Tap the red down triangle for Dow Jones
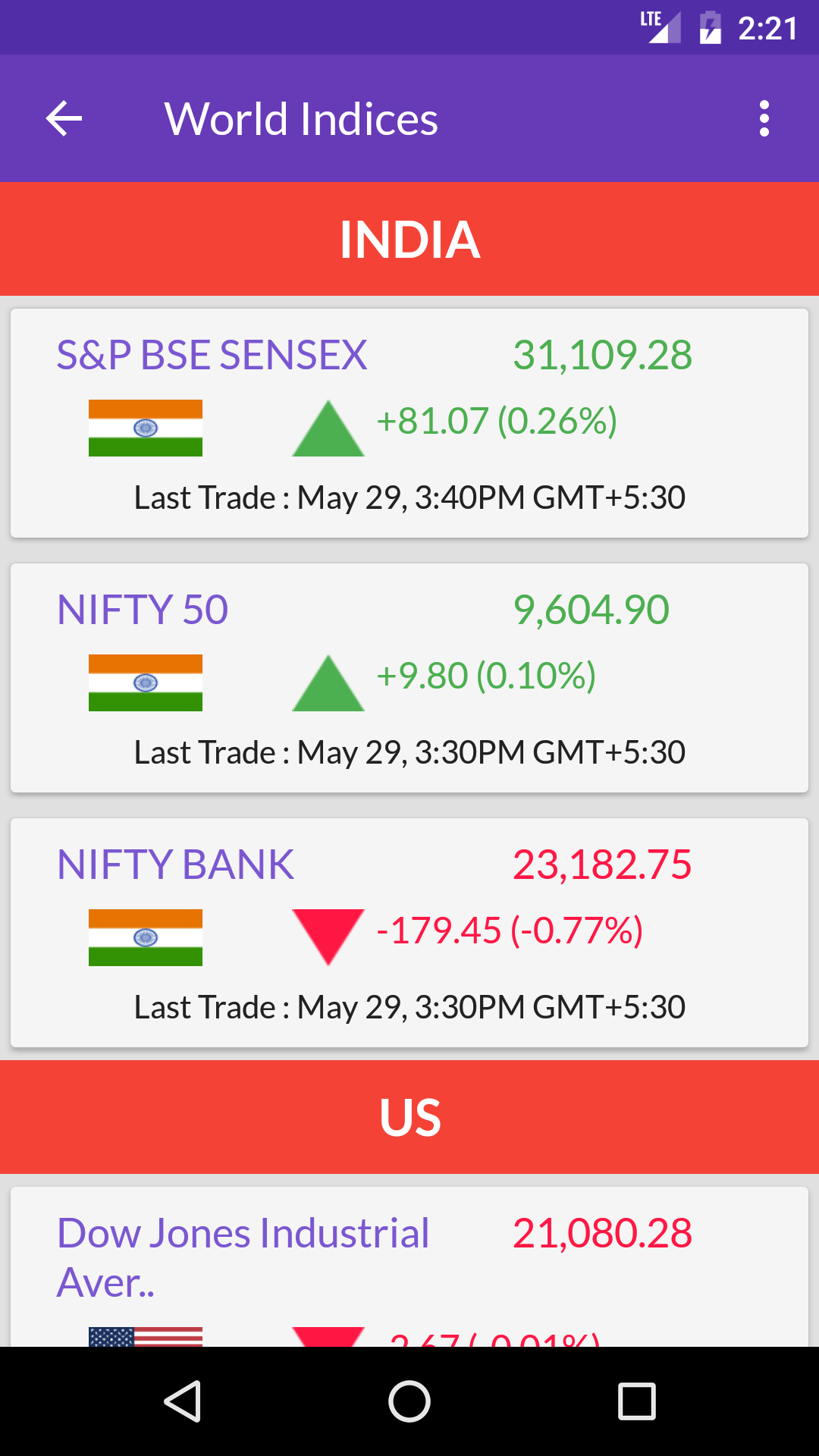 [x=328, y=1337]
